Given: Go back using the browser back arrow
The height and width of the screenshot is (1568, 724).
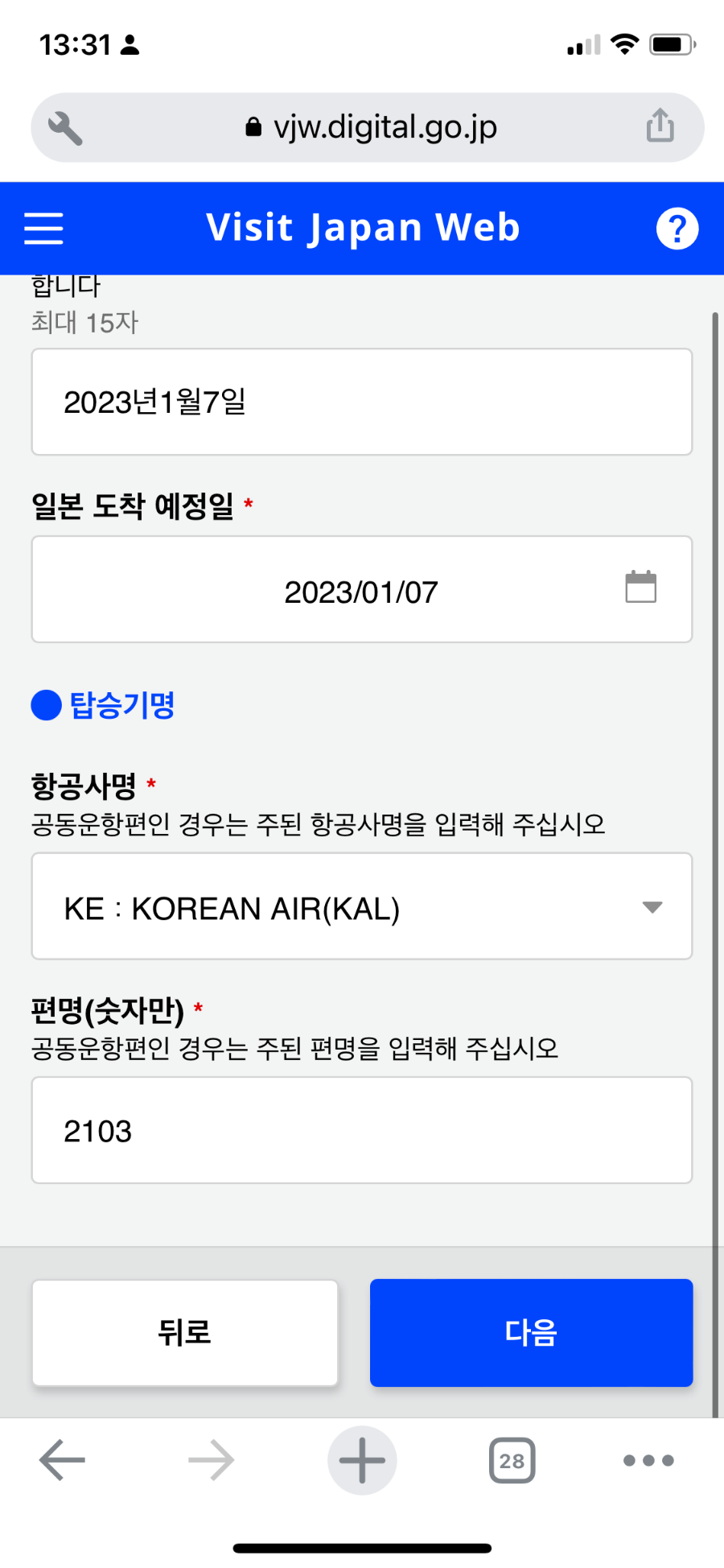Looking at the screenshot, I should click(x=62, y=1460).
